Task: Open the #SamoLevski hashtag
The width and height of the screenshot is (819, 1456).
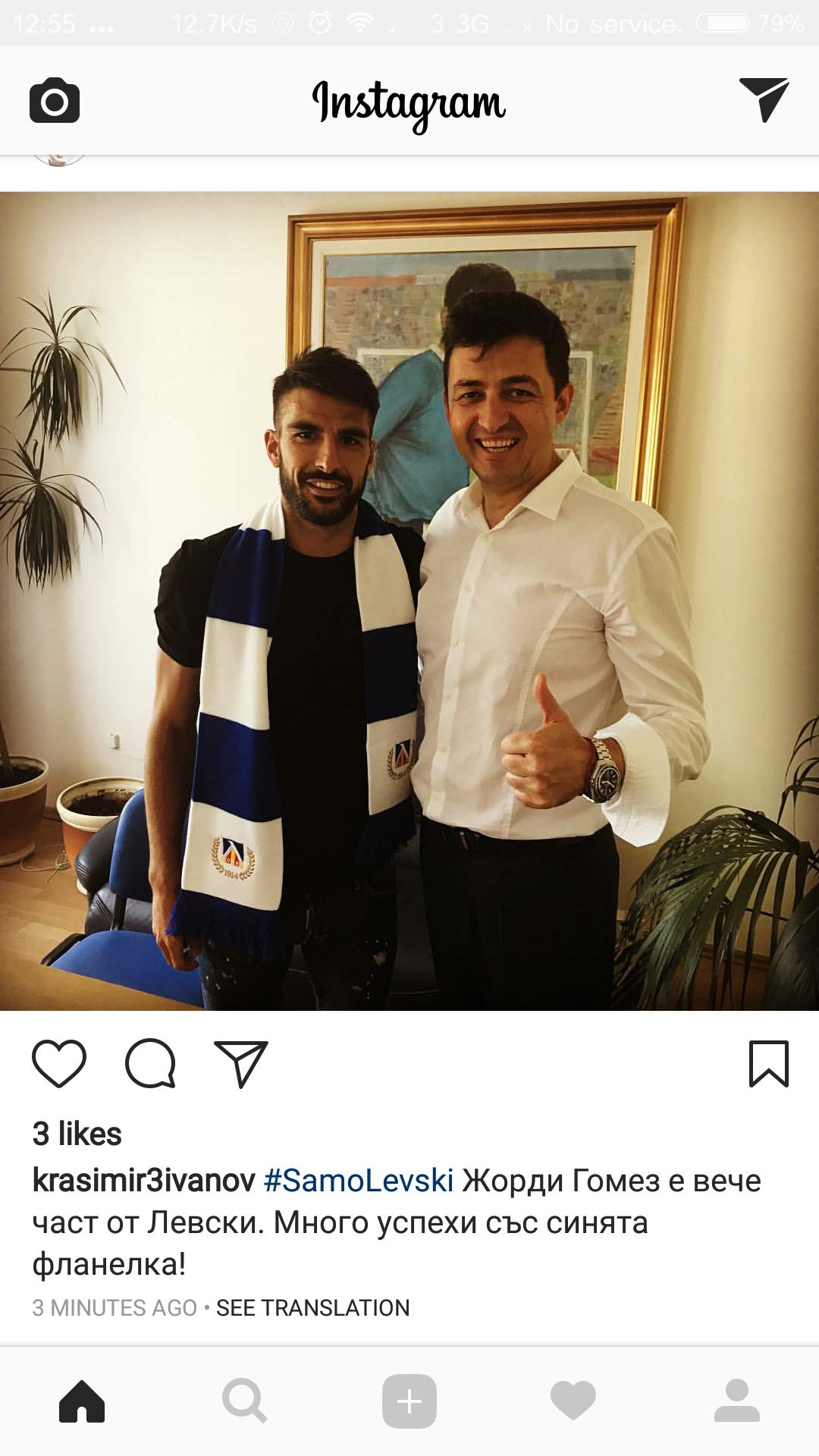Action: (359, 1181)
